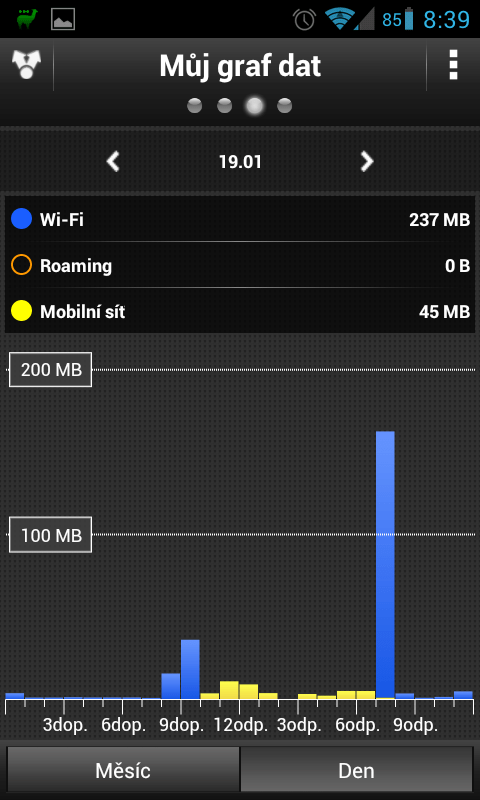The width and height of the screenshot is (480, 800).
Task: Open the three-dot overflow menu
Action: click(453, 65)
